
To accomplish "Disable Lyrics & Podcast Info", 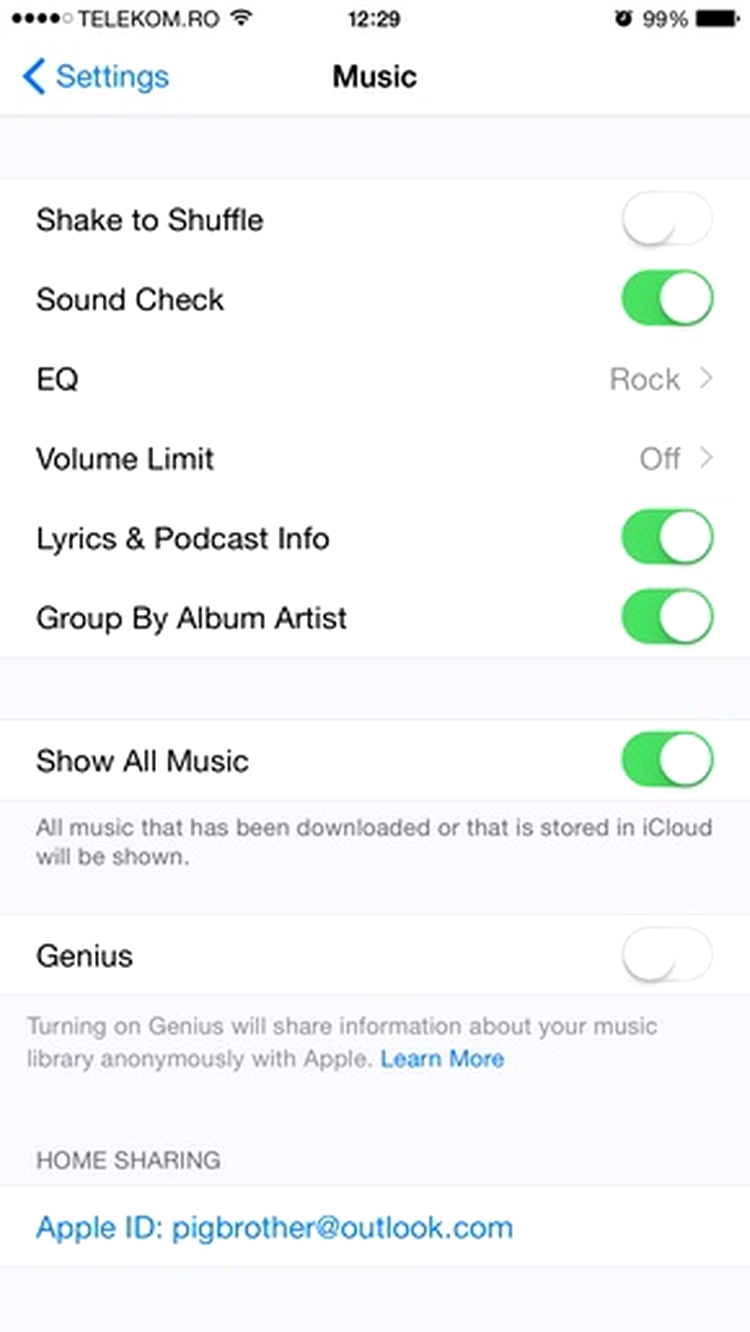I will click(x=667, y=538).
